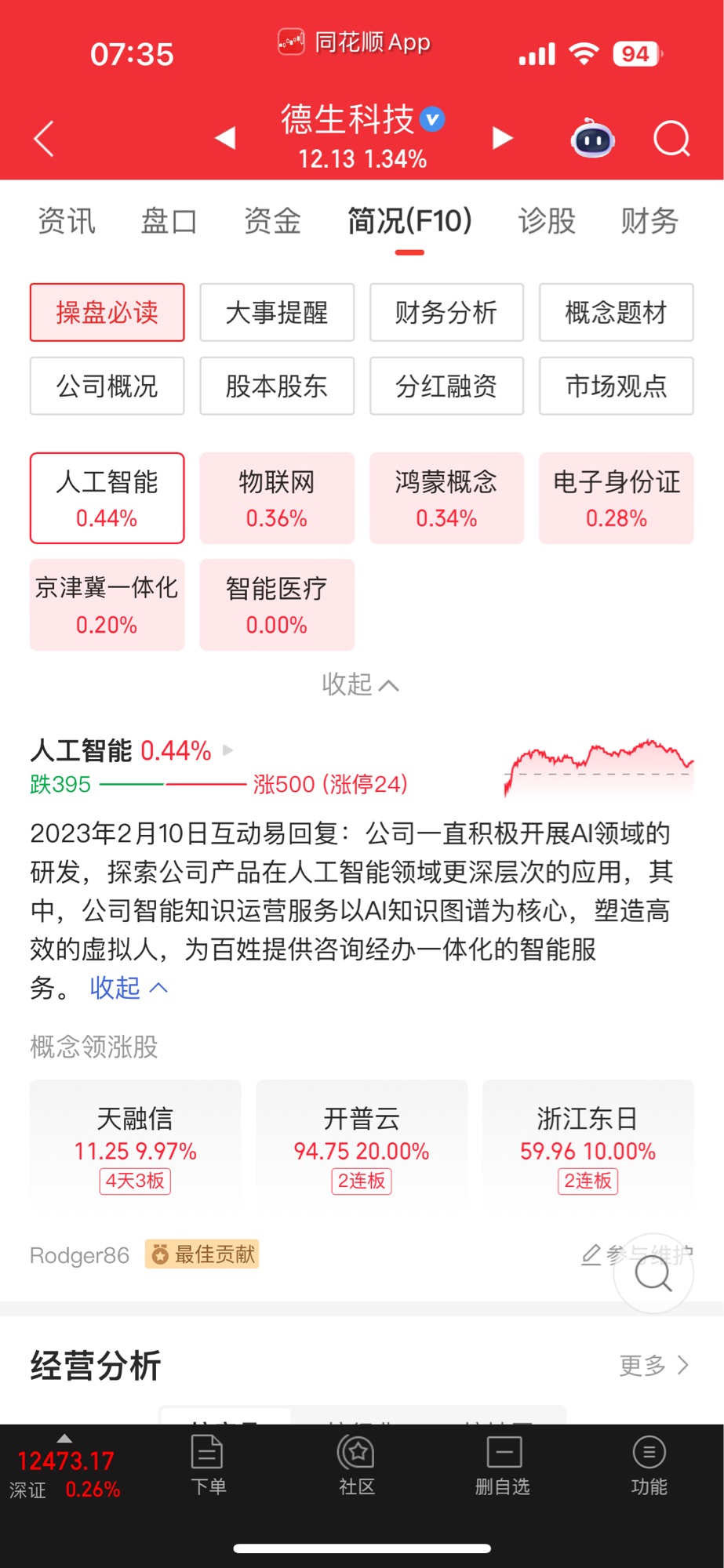Collapse the concept list with gray 收起
724x1568 pixels.
click(360, 684)
